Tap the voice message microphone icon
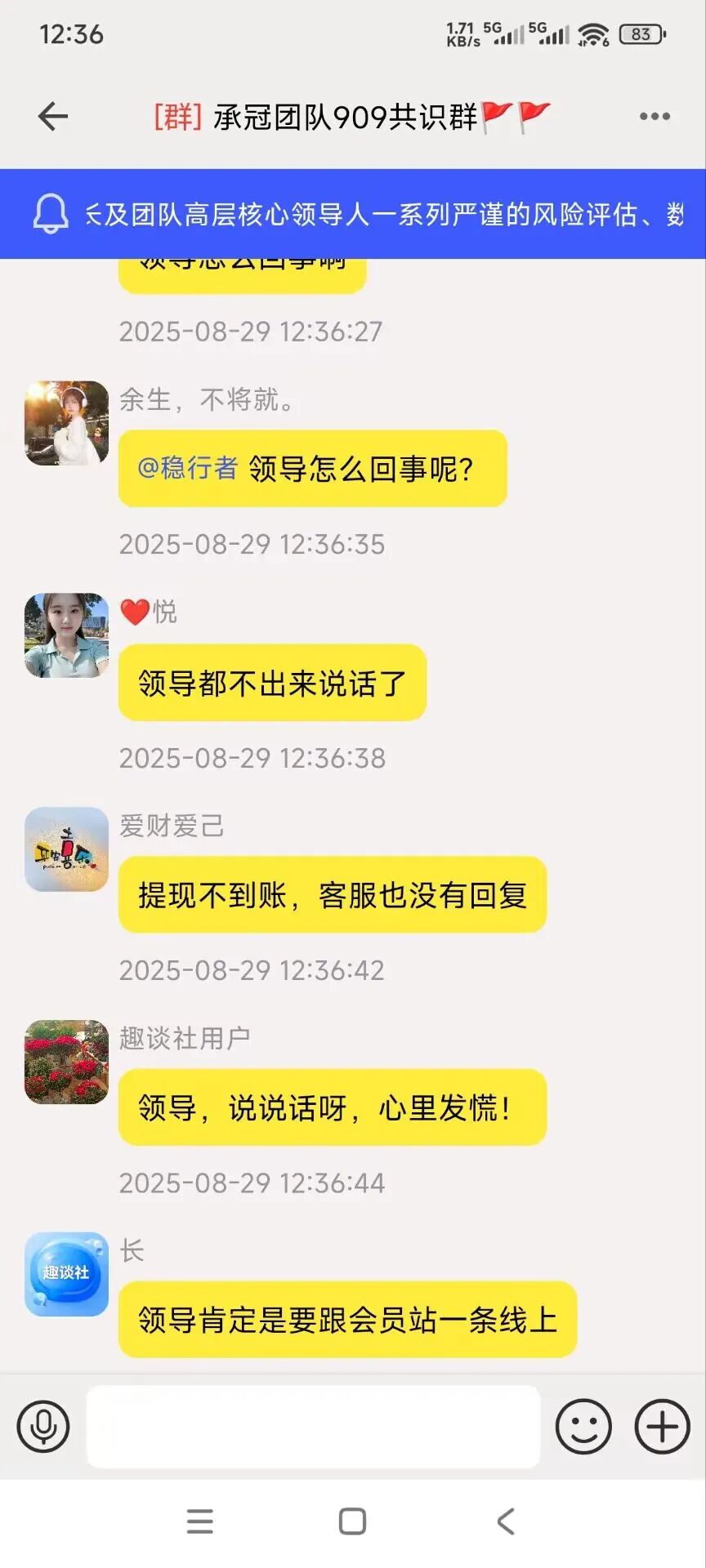 [43, 1427]
